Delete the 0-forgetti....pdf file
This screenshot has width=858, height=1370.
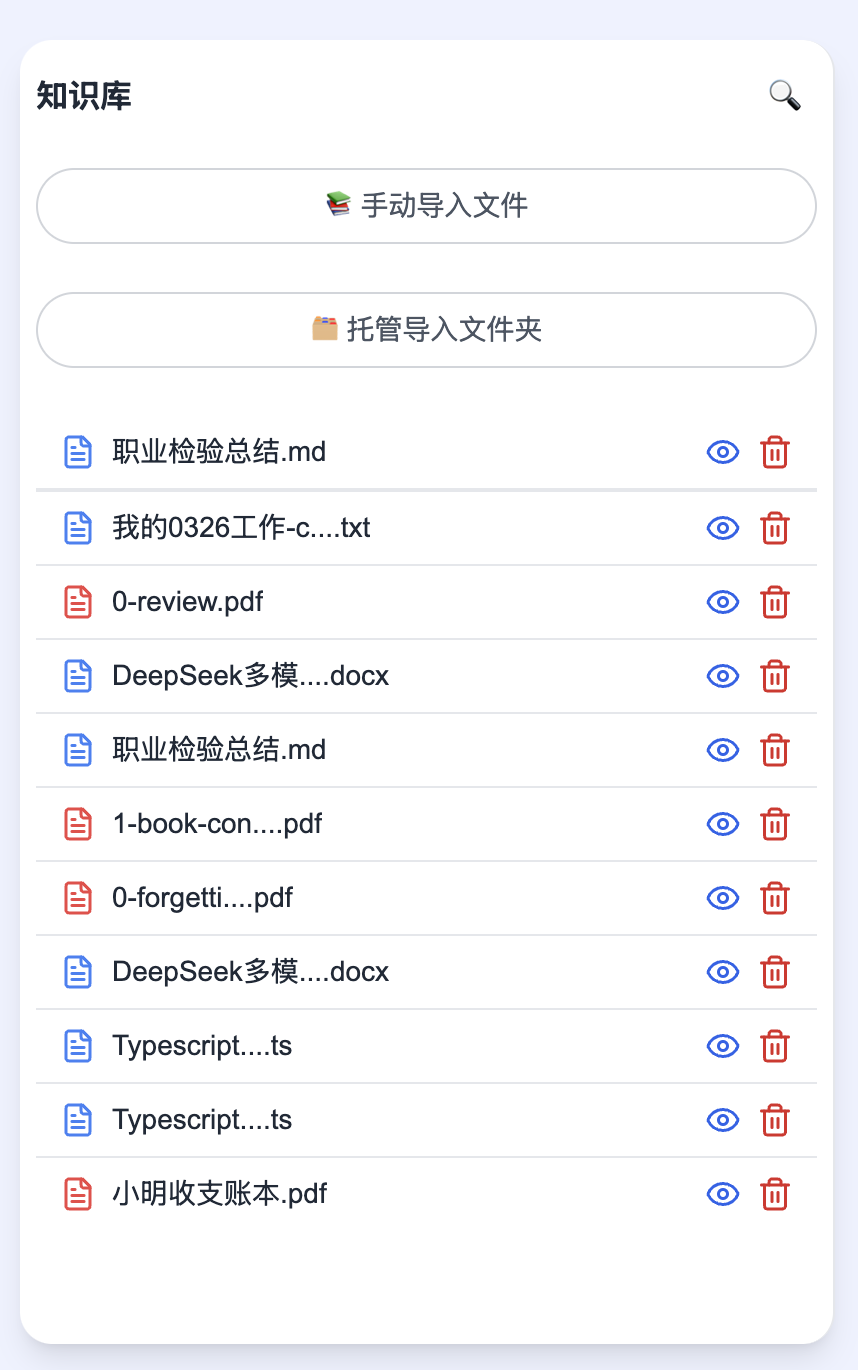pyautogui.click(x=775, y=898)
